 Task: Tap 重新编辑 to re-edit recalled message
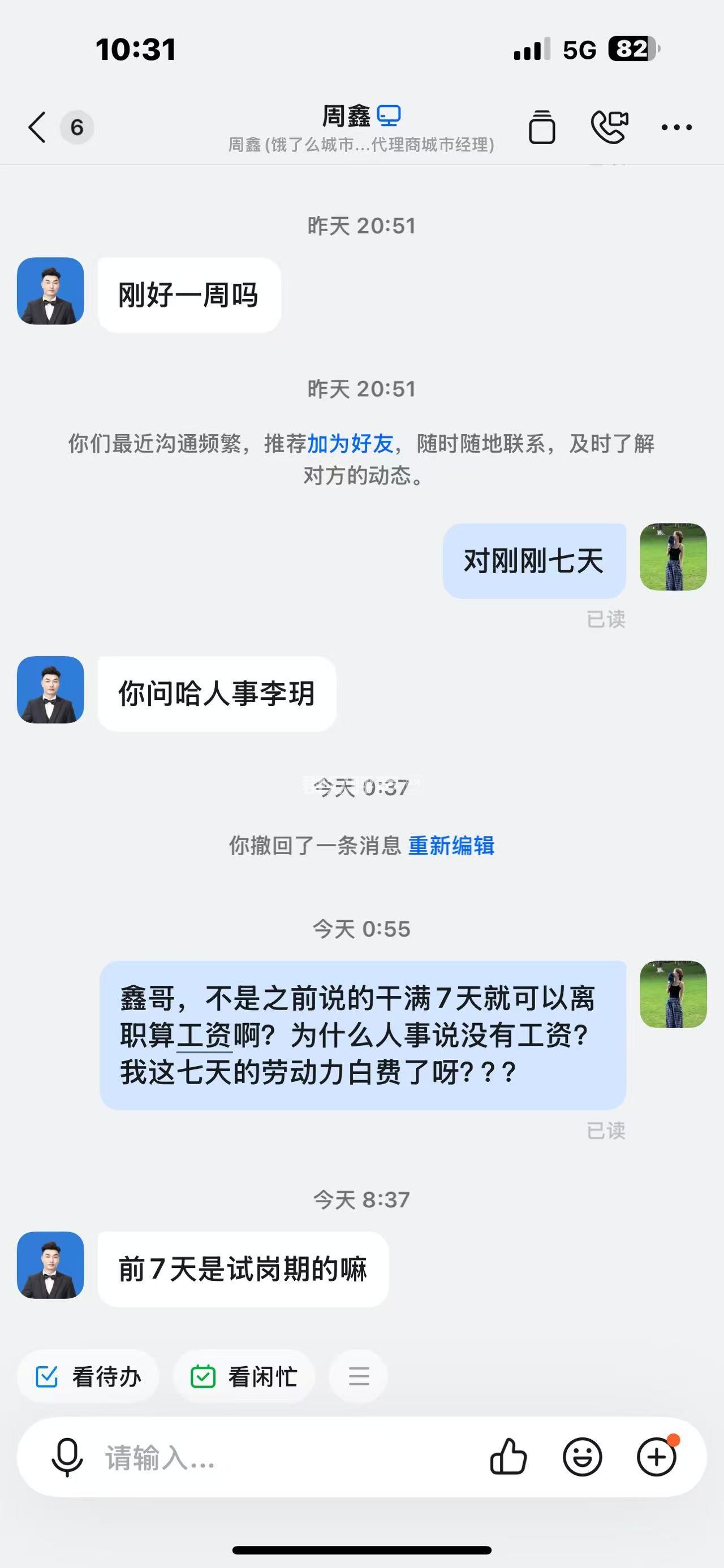(x=451, y=846)
